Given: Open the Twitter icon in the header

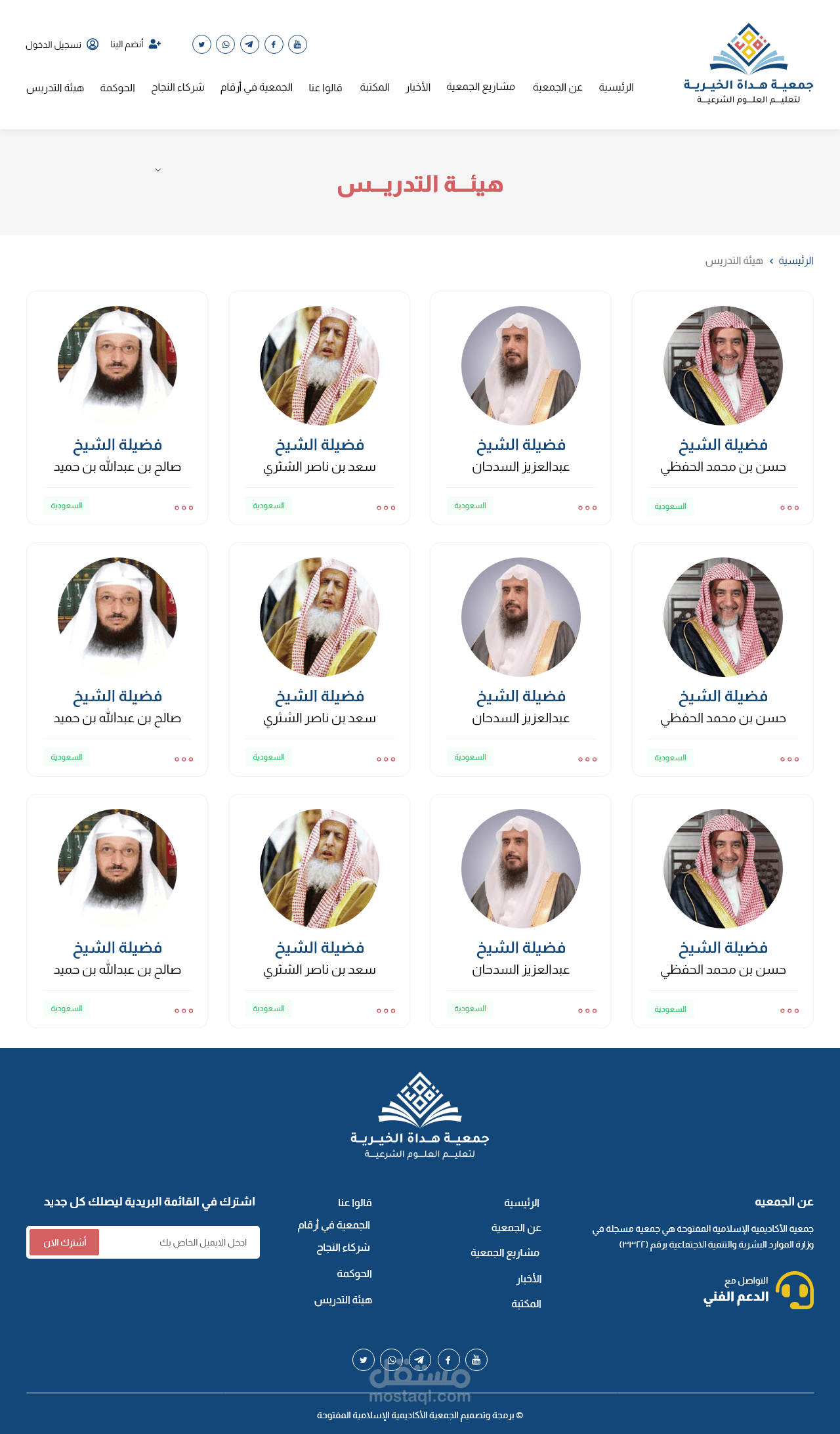Looking at the screenshot, I should (x=201, y=45).
